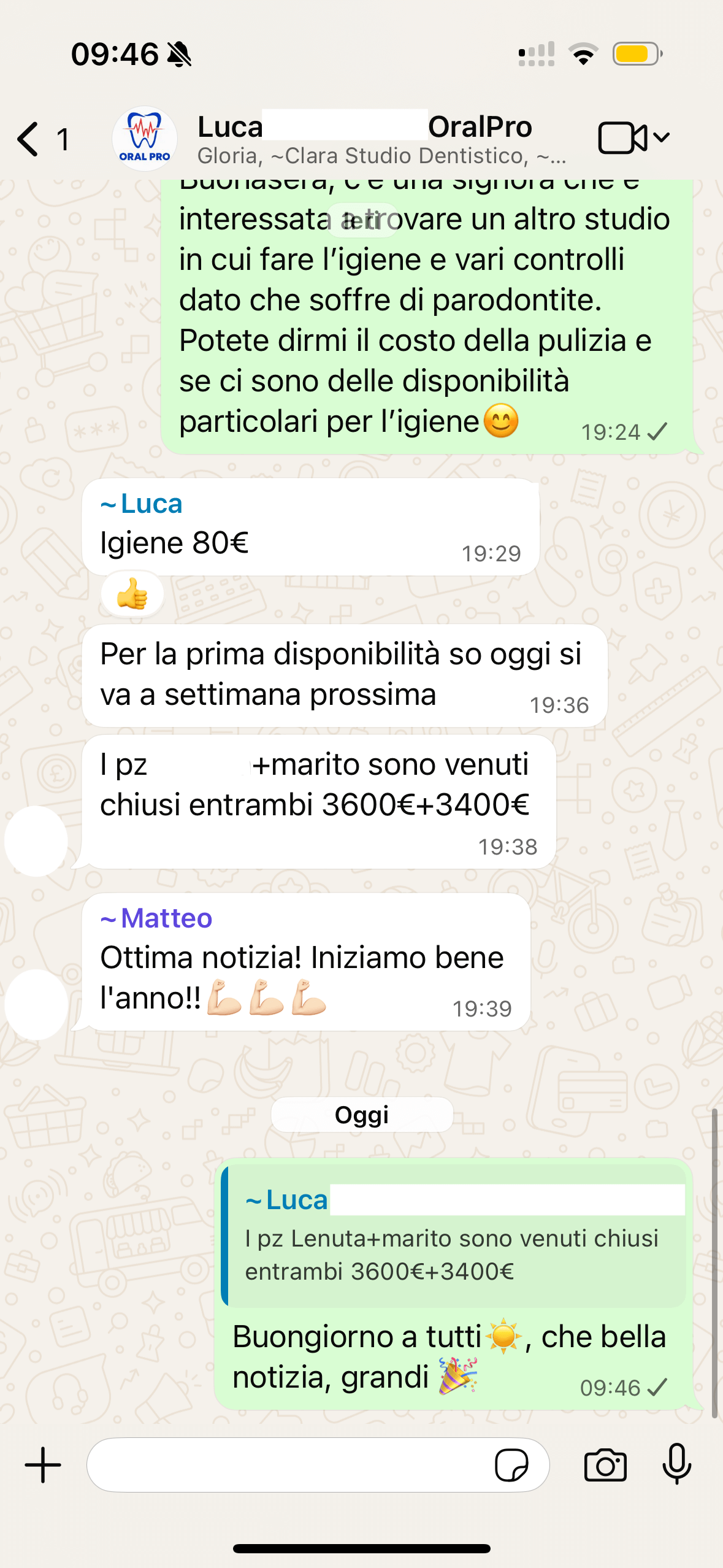Open the Oral Pro group profile picture

145,139
